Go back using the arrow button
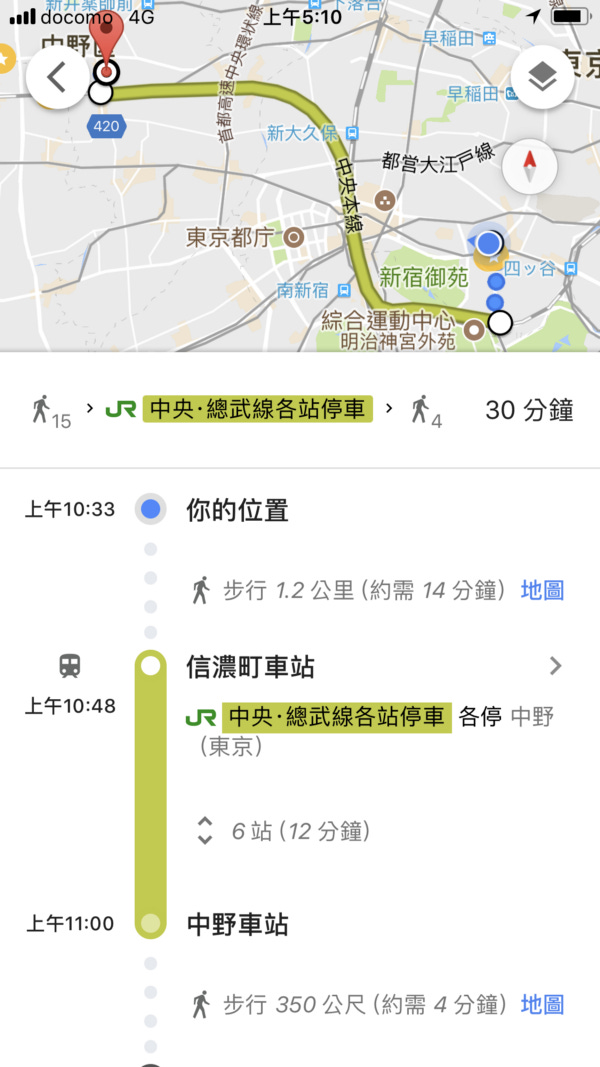Image resolution: width=600 pixels, height=1067 pixels. click(57, 78)
